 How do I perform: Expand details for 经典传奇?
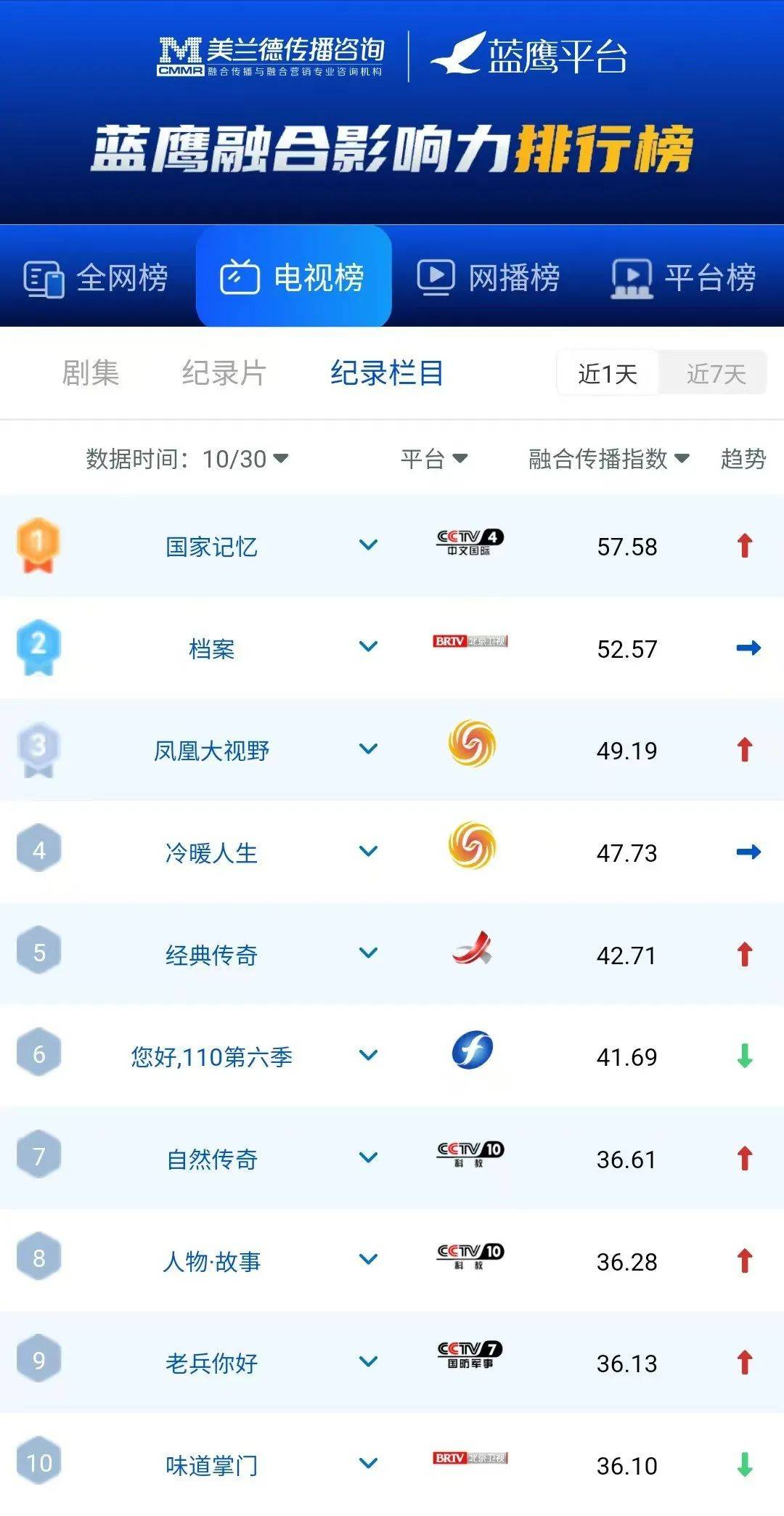[369, 953]
